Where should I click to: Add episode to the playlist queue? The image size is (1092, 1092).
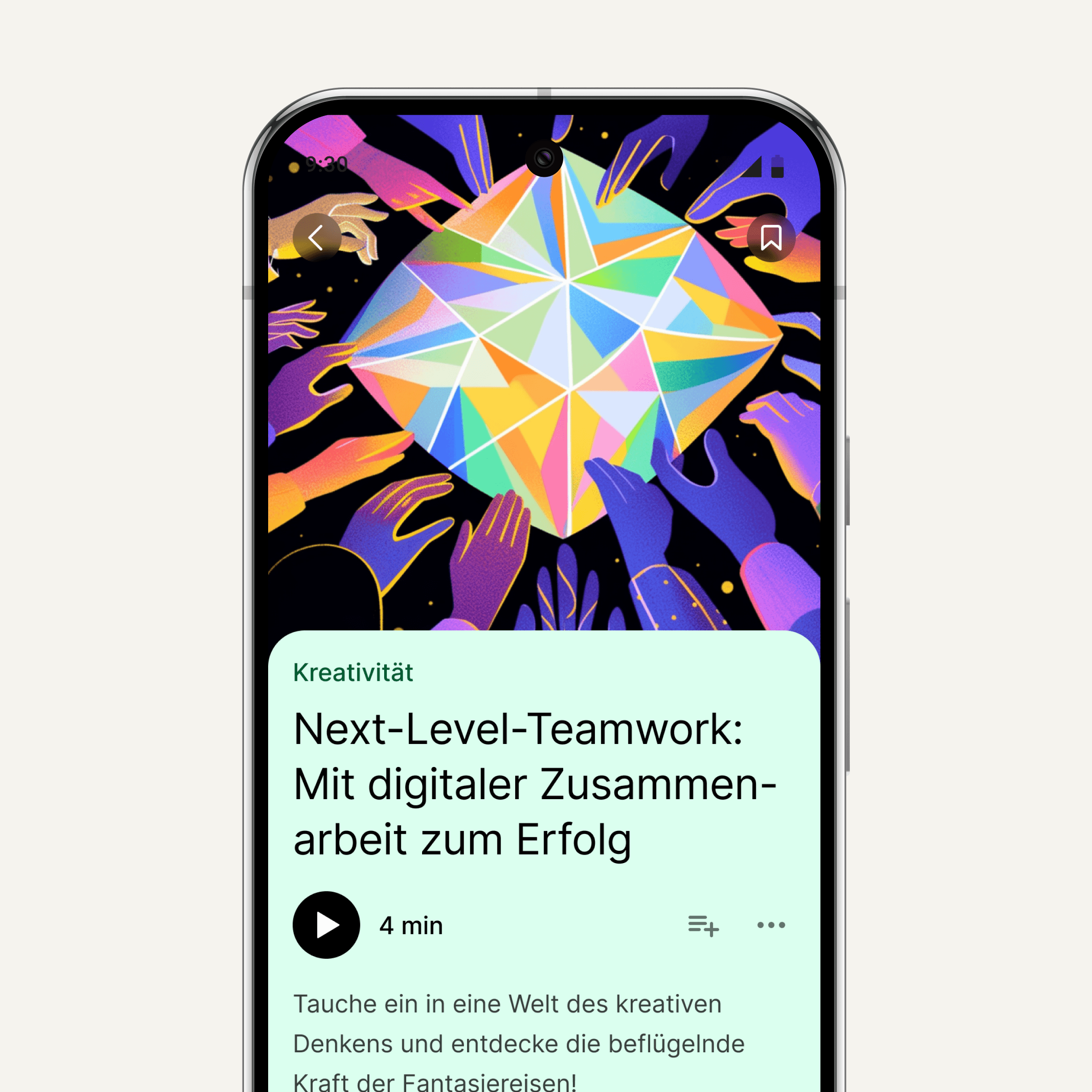click(703, 925)
